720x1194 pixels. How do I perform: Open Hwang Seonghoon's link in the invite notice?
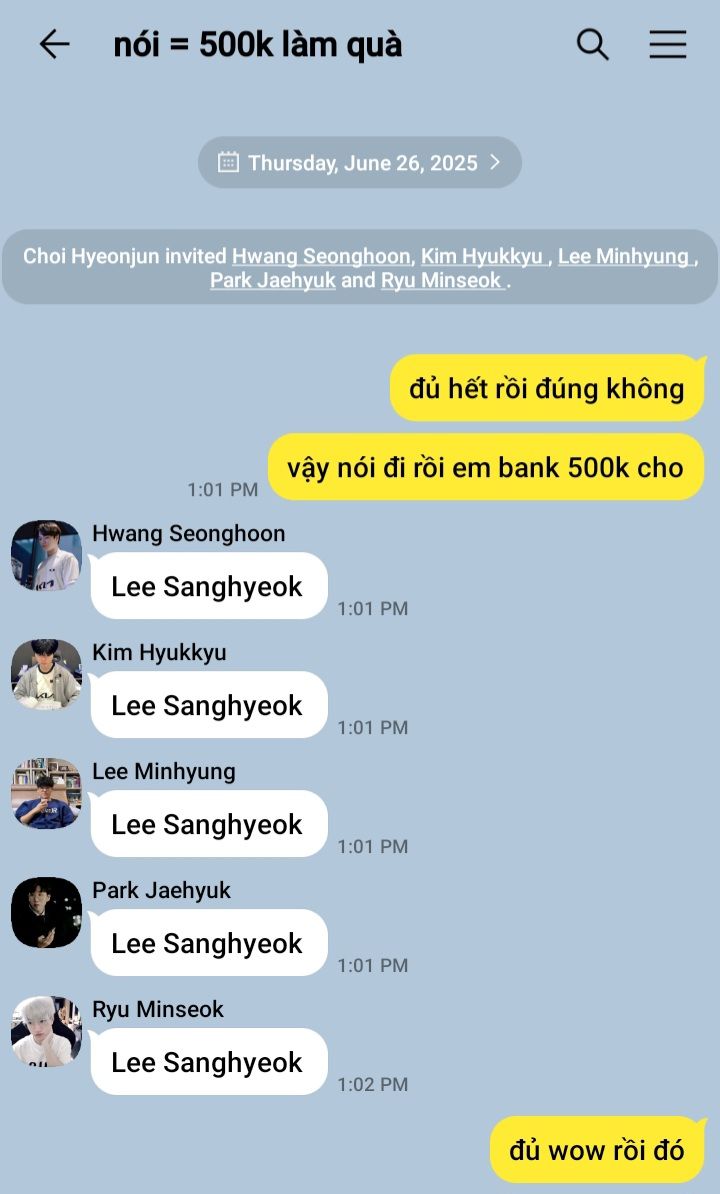pyautogui.click(x=321, y=256)
